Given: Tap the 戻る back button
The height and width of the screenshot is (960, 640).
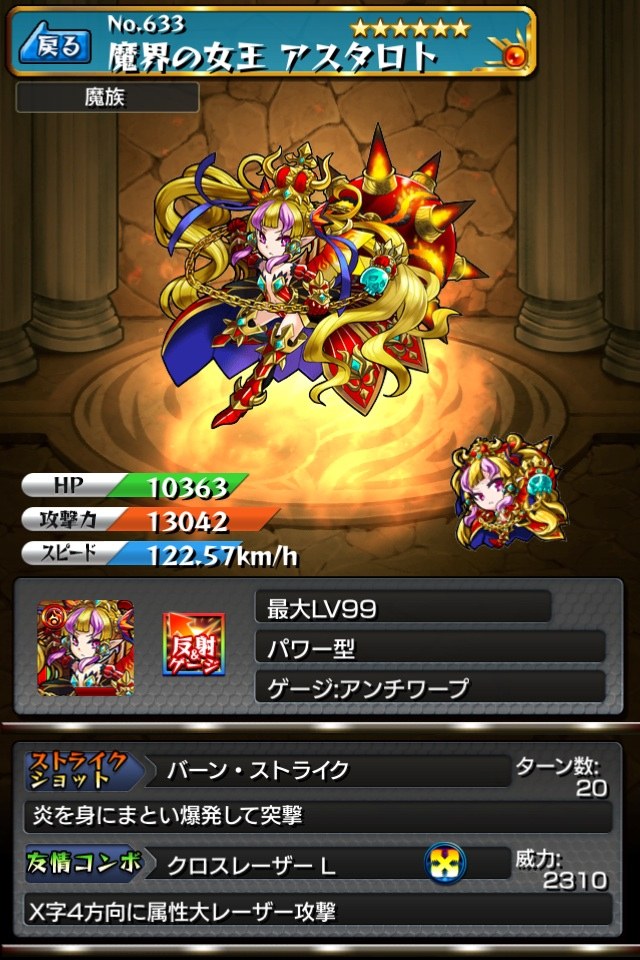Looking at the screenshot, I should (x=57, y=43).
